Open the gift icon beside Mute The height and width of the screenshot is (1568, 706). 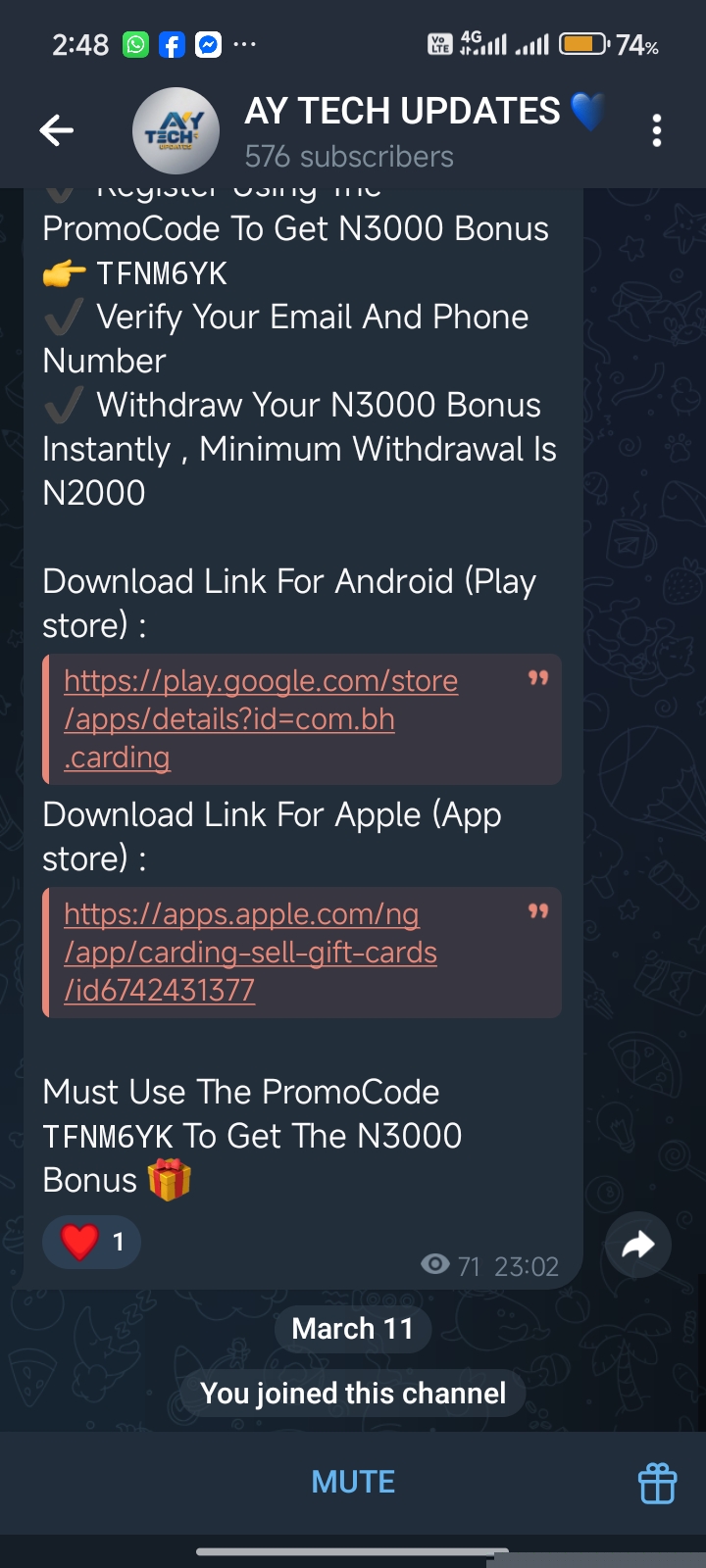657,1483
